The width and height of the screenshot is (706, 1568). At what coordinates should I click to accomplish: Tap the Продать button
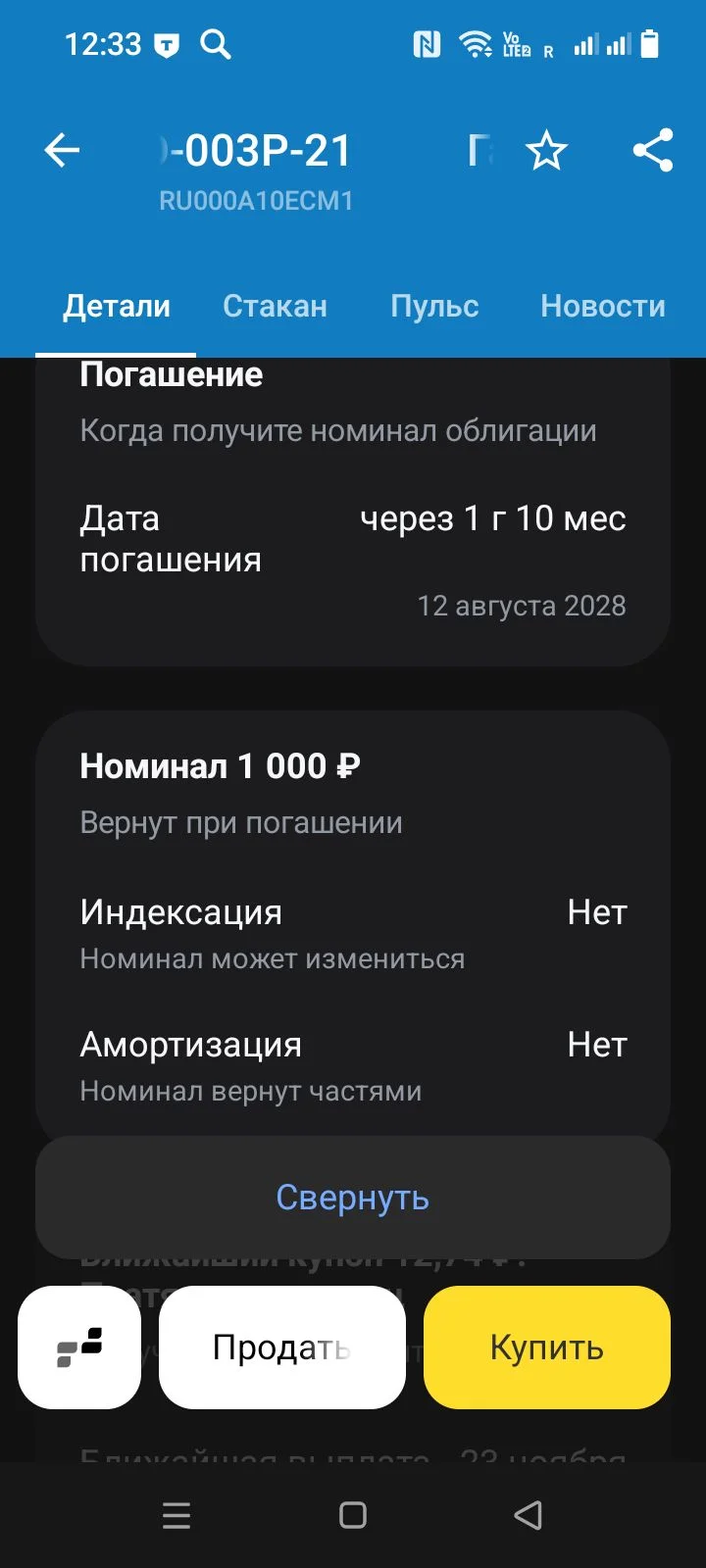pyautogui.click(x=282, y=1347)
